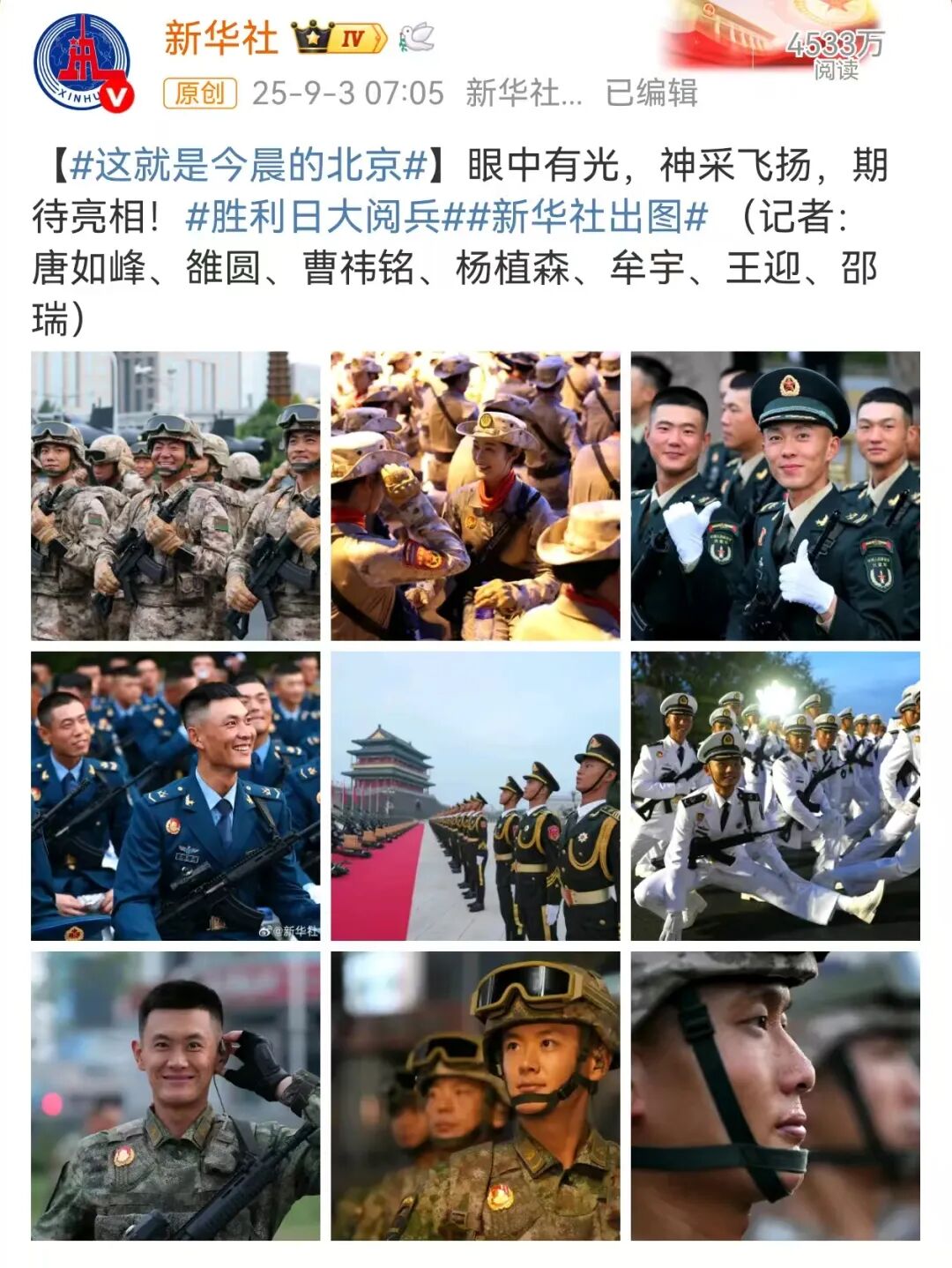Open the 新华社 profile avatar
This screenshot has width=952, height=1268.
pyautogui.click(x=83, y=63)
